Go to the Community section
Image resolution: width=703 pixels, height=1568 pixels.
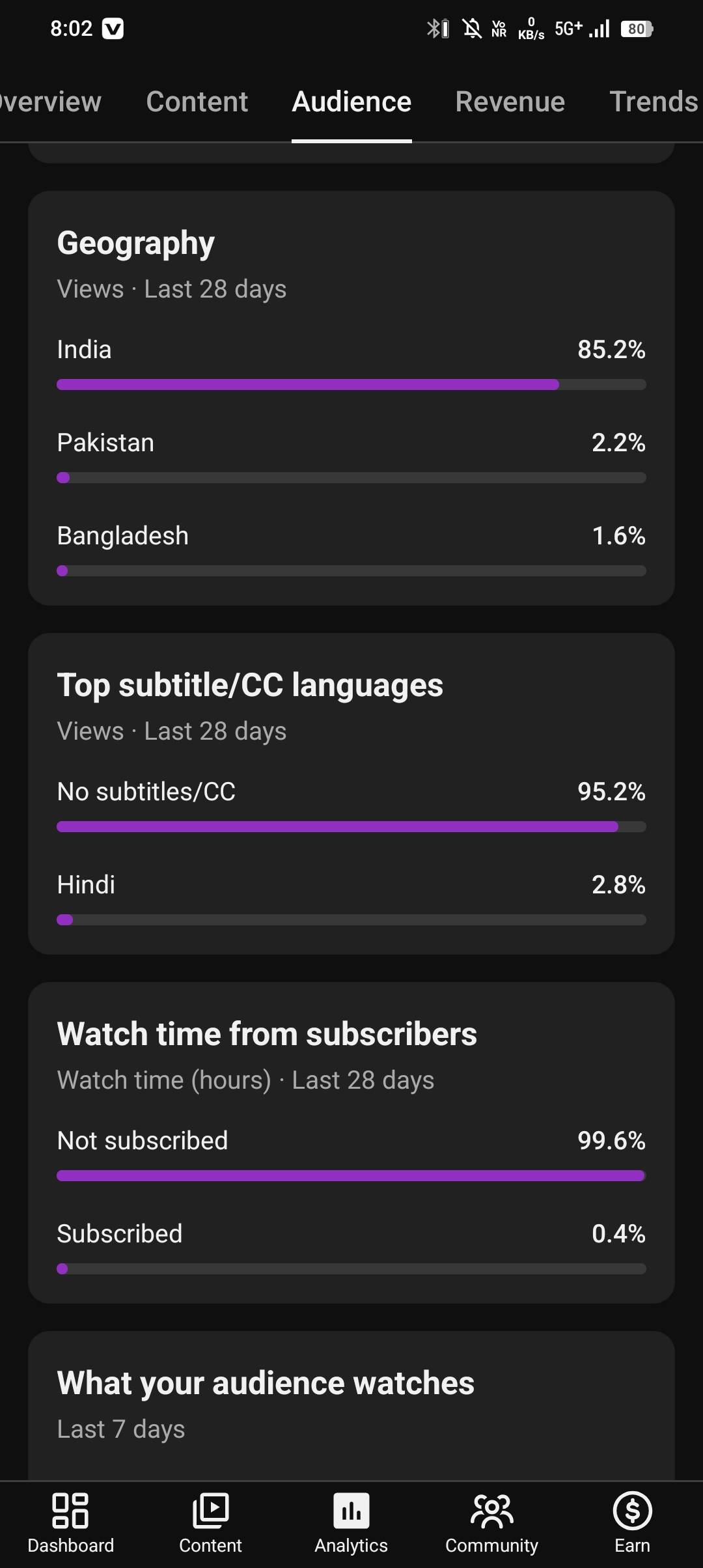tap(491, 1522)
